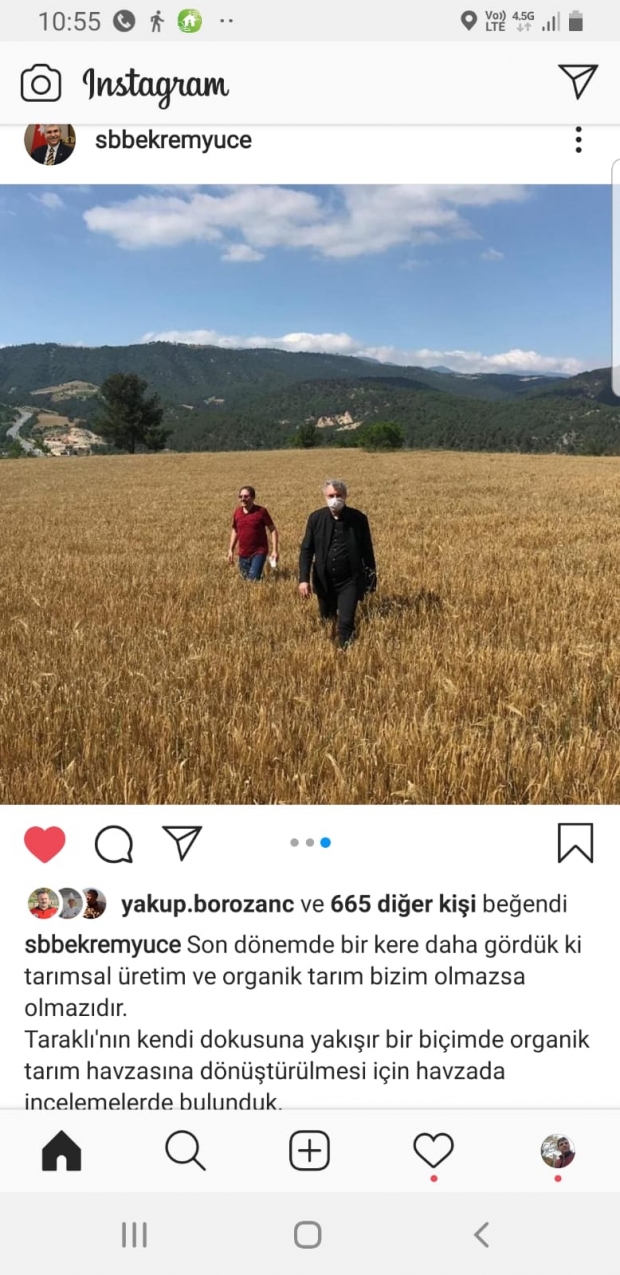This screenshot has height=1275, width=620.
Task: Bookmark sbbekremyuce's post
Action: (x=575, y=843)
